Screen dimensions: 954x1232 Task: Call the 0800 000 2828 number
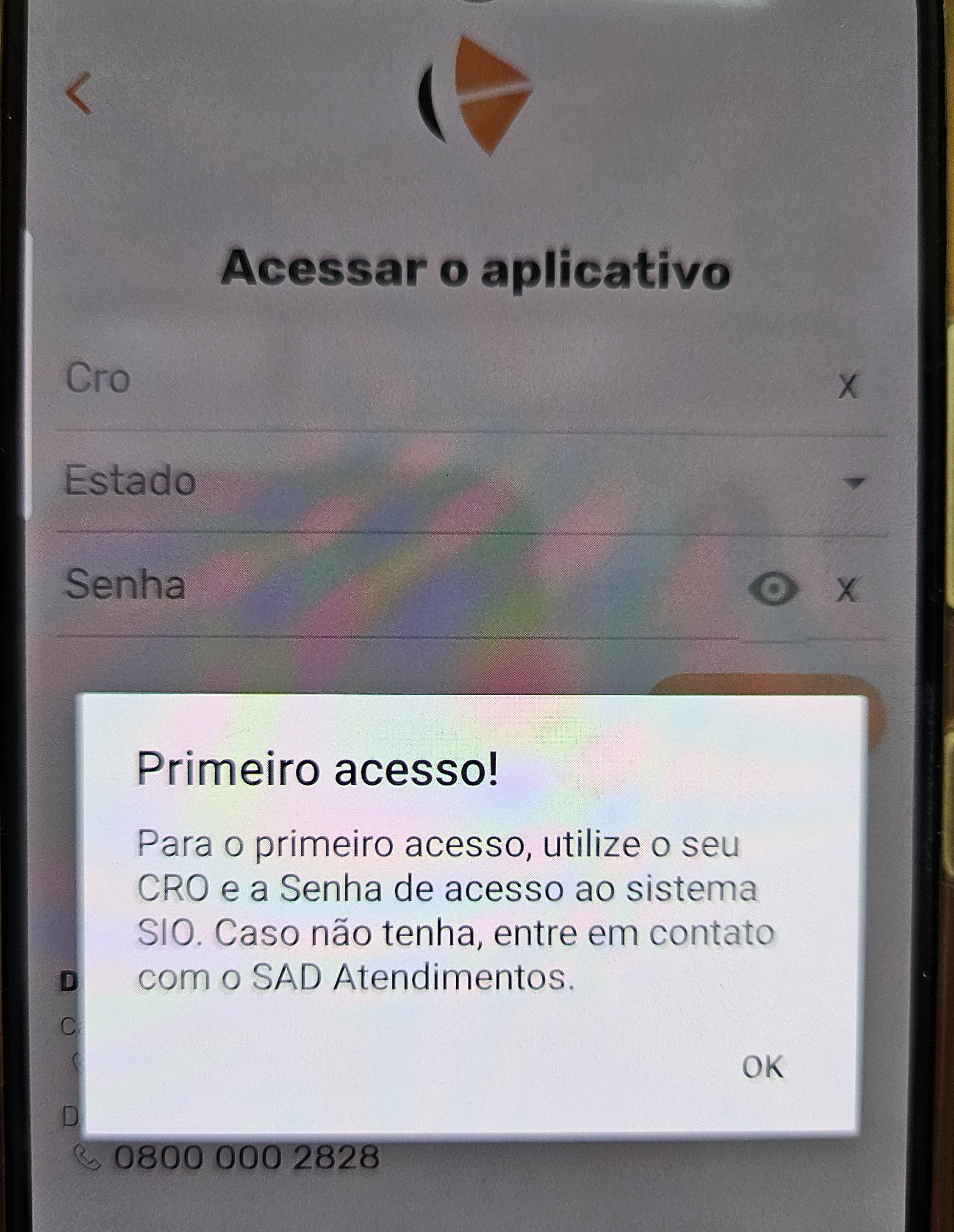246,1157
